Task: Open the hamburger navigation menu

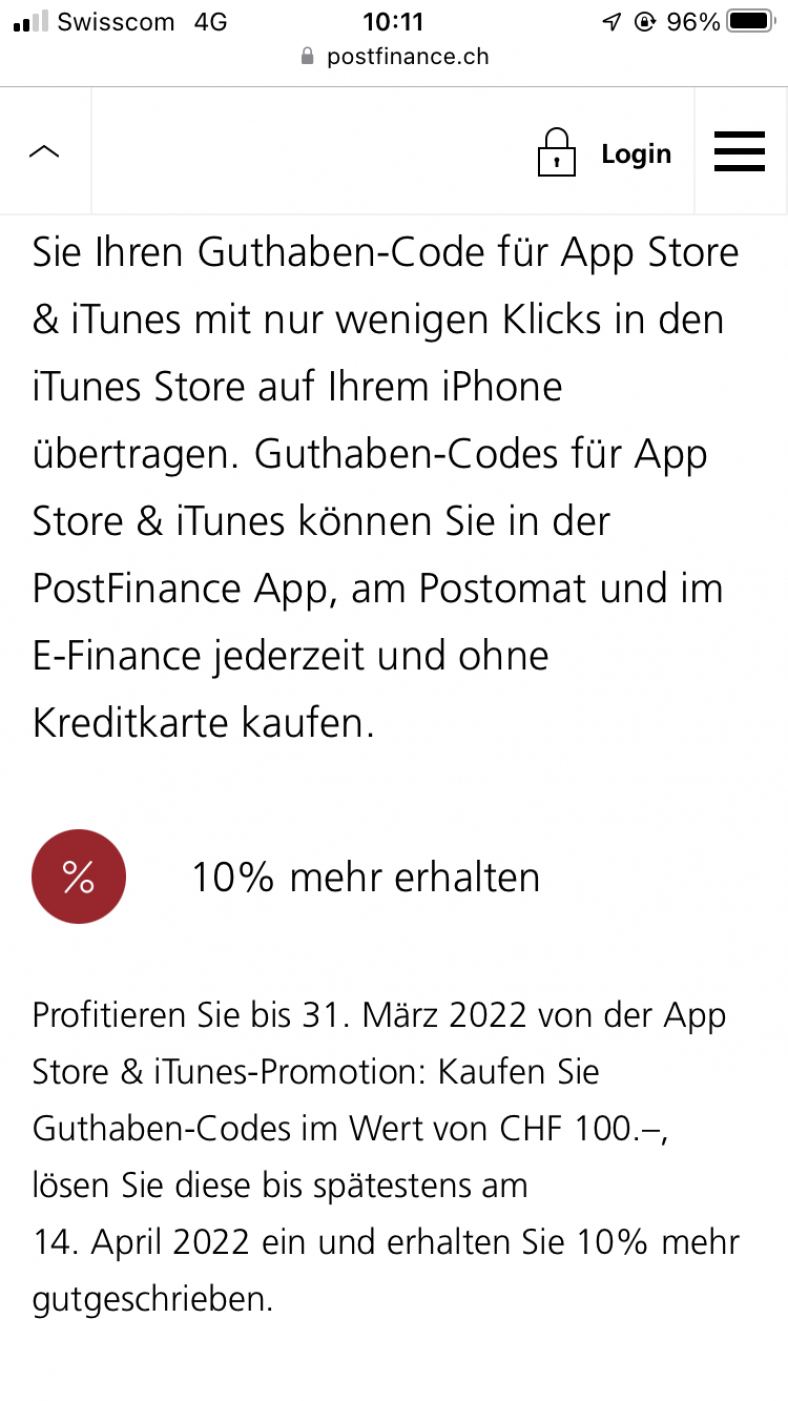Action: pos(740,152)
